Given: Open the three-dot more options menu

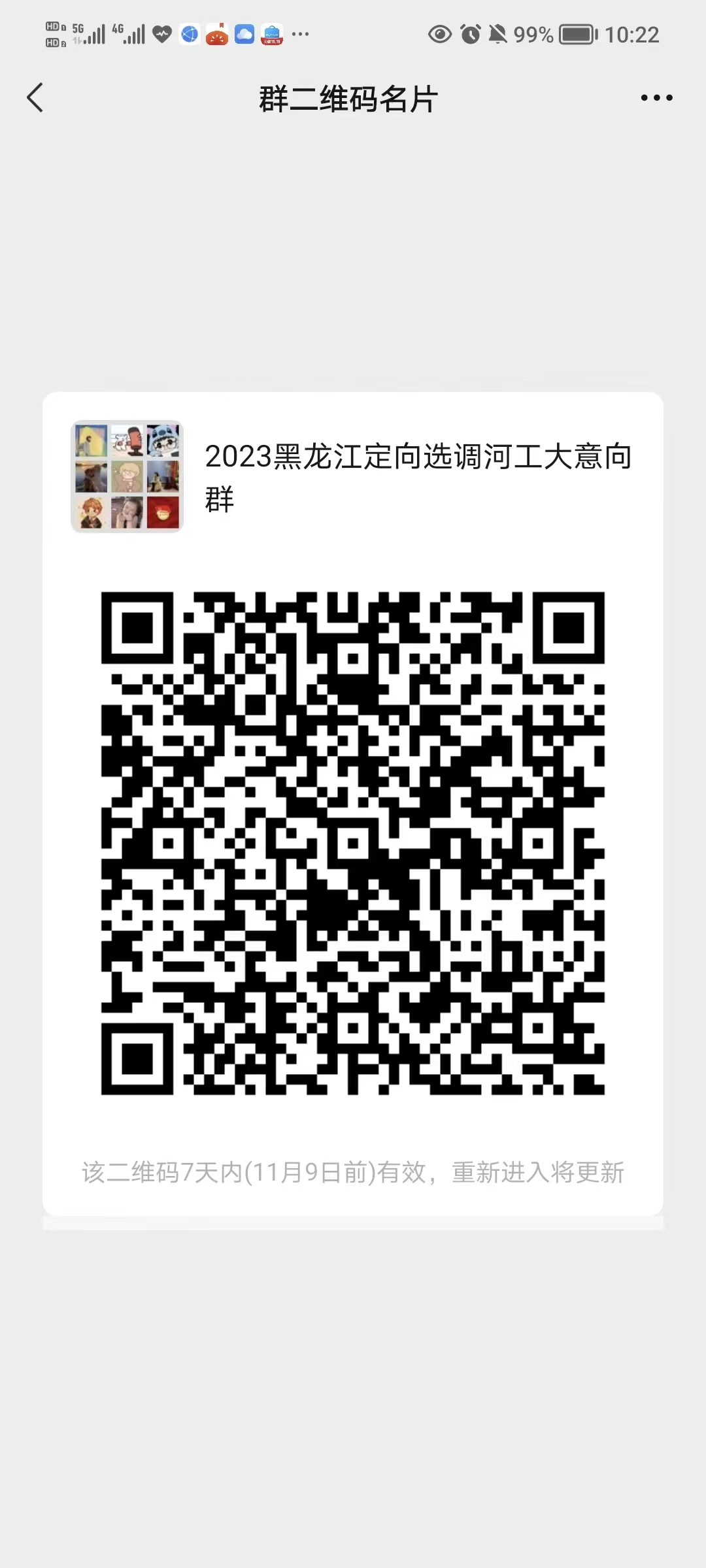Looking at the screenshot, I should click(656, 98).
